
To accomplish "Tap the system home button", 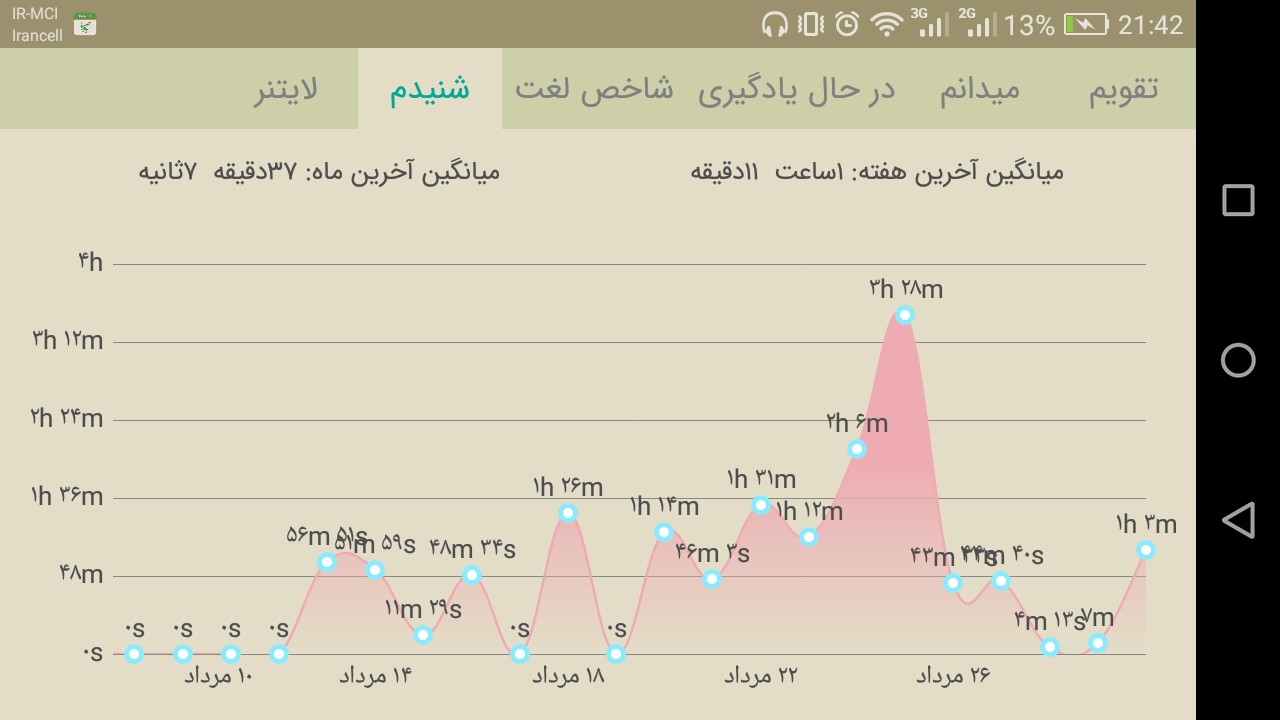I will click(1238, 360).
